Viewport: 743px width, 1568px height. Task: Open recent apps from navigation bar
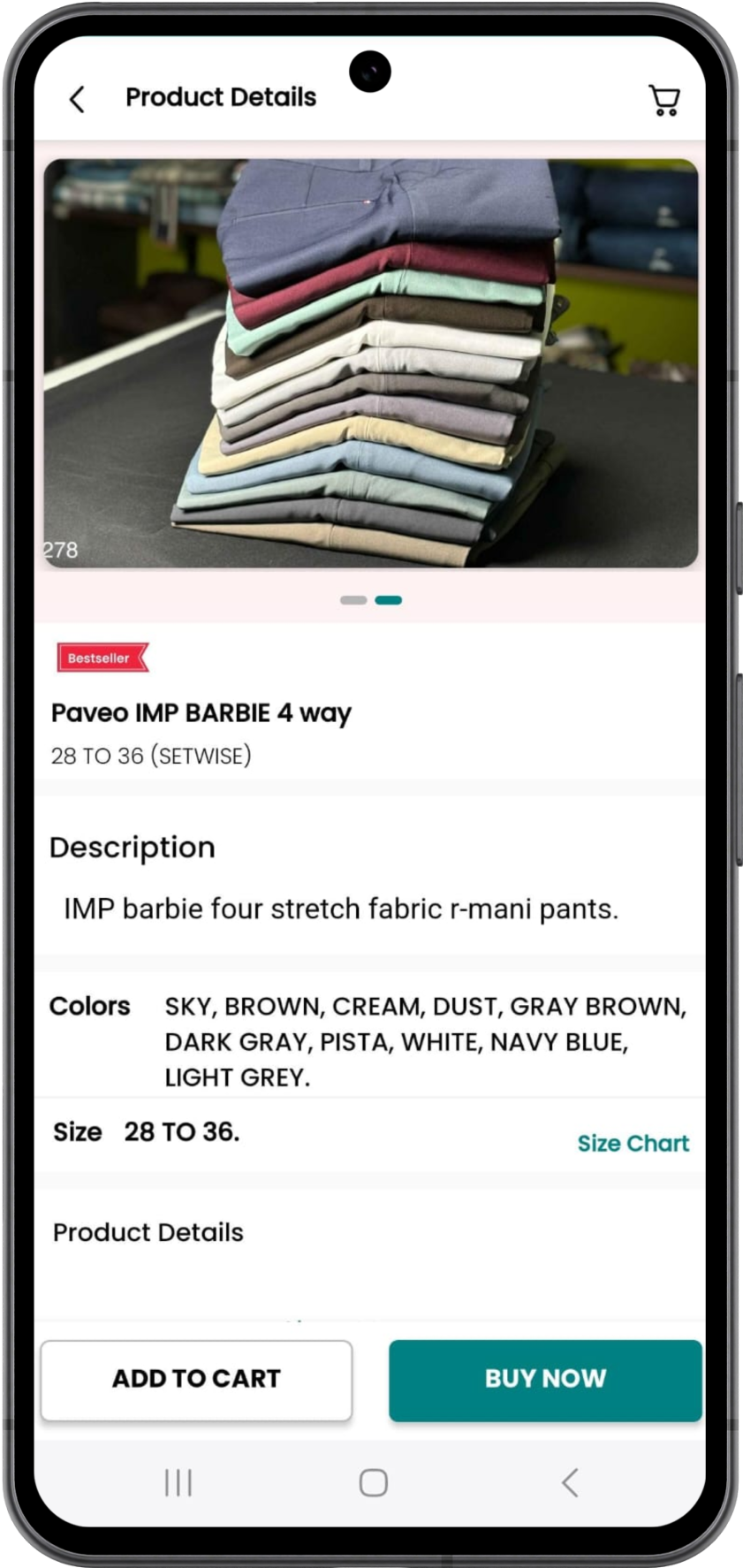click(x=178, y=1482)
